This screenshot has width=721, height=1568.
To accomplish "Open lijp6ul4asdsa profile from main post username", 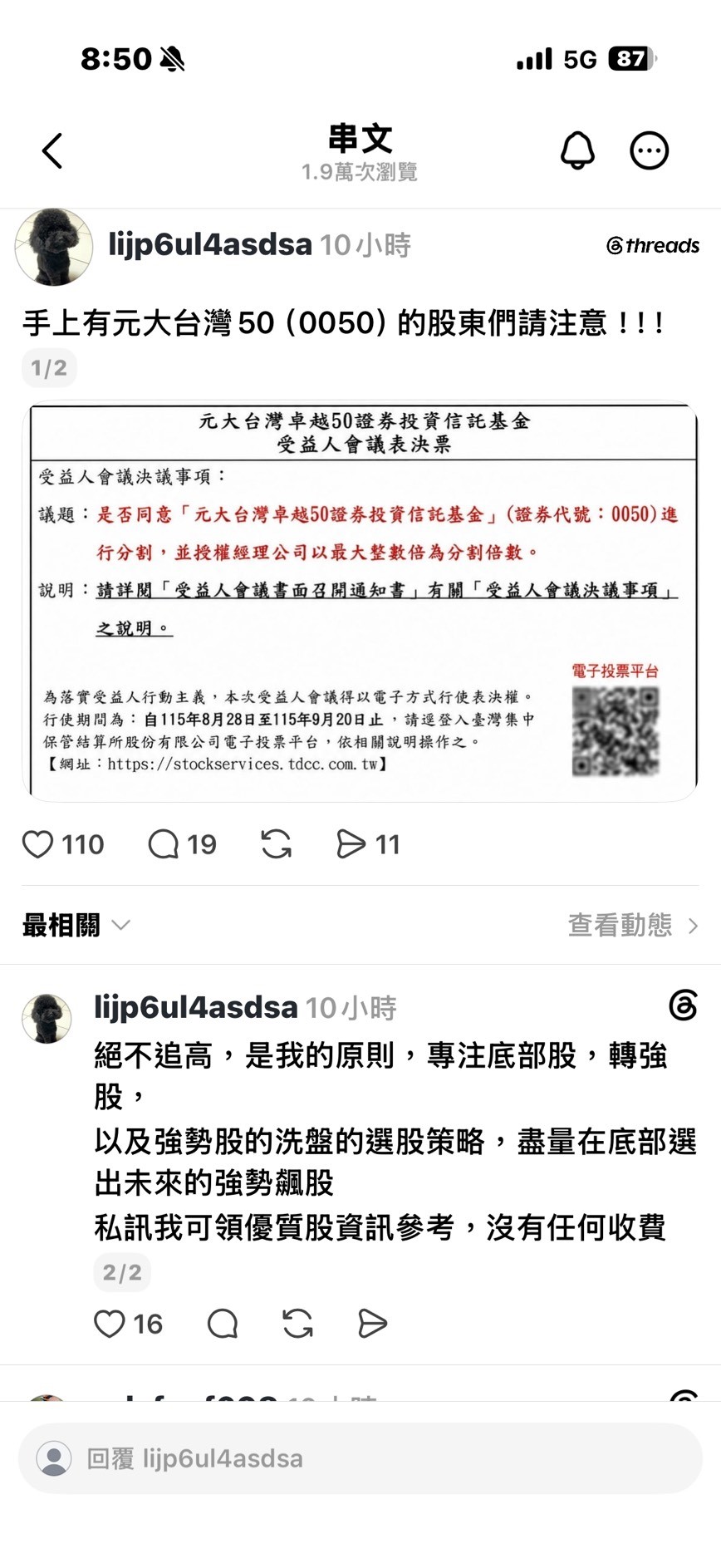I will coord(210,244).
